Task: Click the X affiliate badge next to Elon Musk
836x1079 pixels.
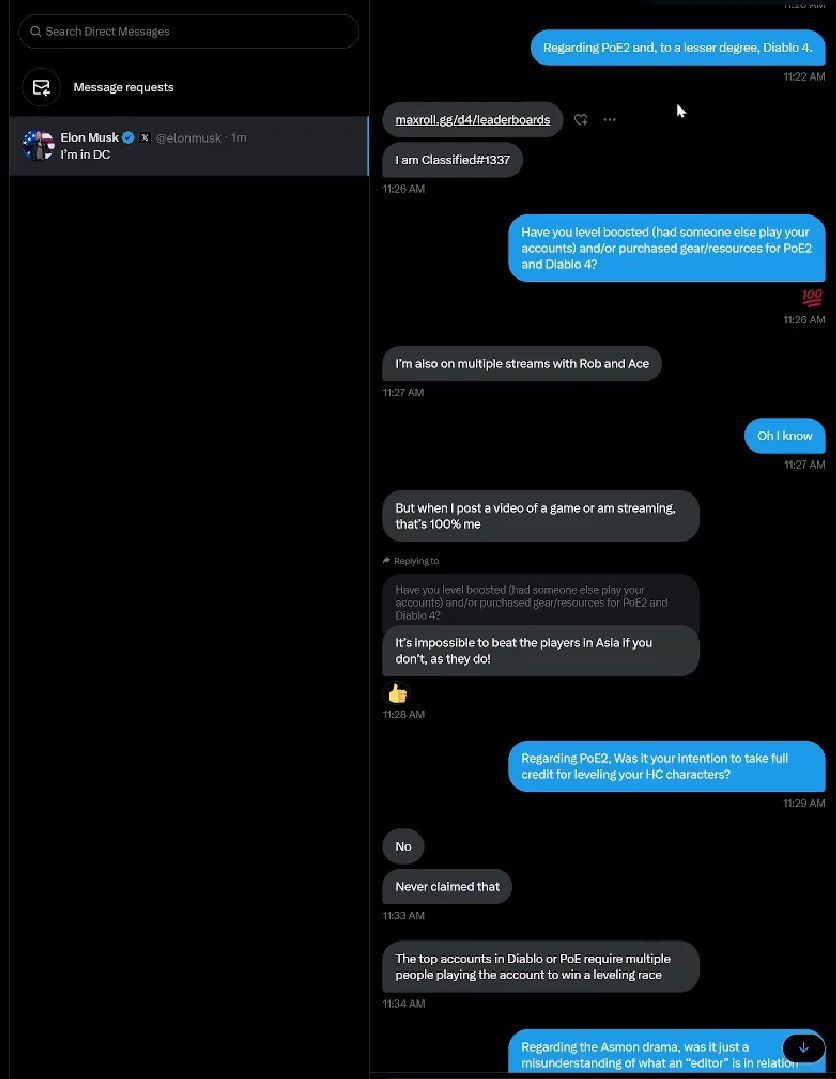Action: click(144, 138)
